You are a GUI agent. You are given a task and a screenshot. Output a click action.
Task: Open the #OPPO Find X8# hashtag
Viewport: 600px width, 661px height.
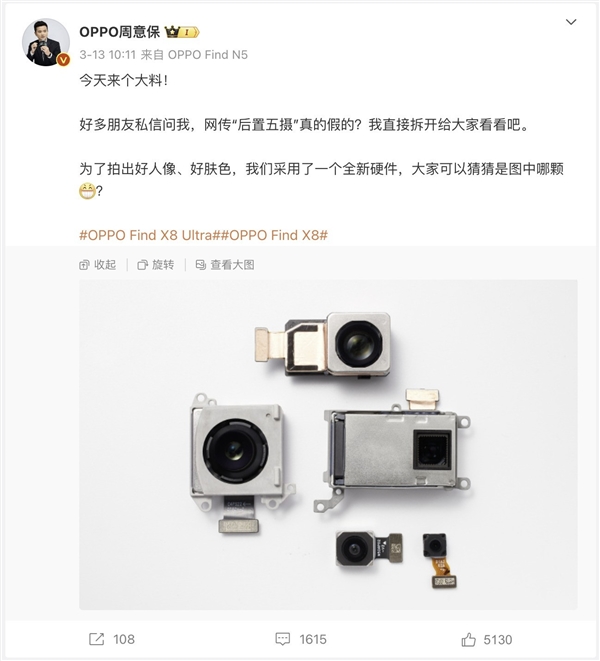(x=279, y=233)
